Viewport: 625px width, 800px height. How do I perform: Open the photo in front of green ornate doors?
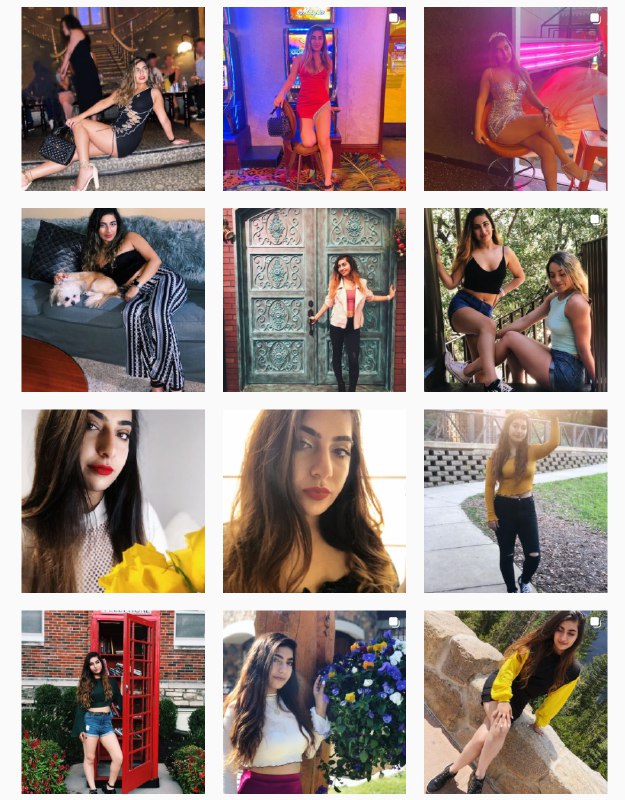pos(314,299)
